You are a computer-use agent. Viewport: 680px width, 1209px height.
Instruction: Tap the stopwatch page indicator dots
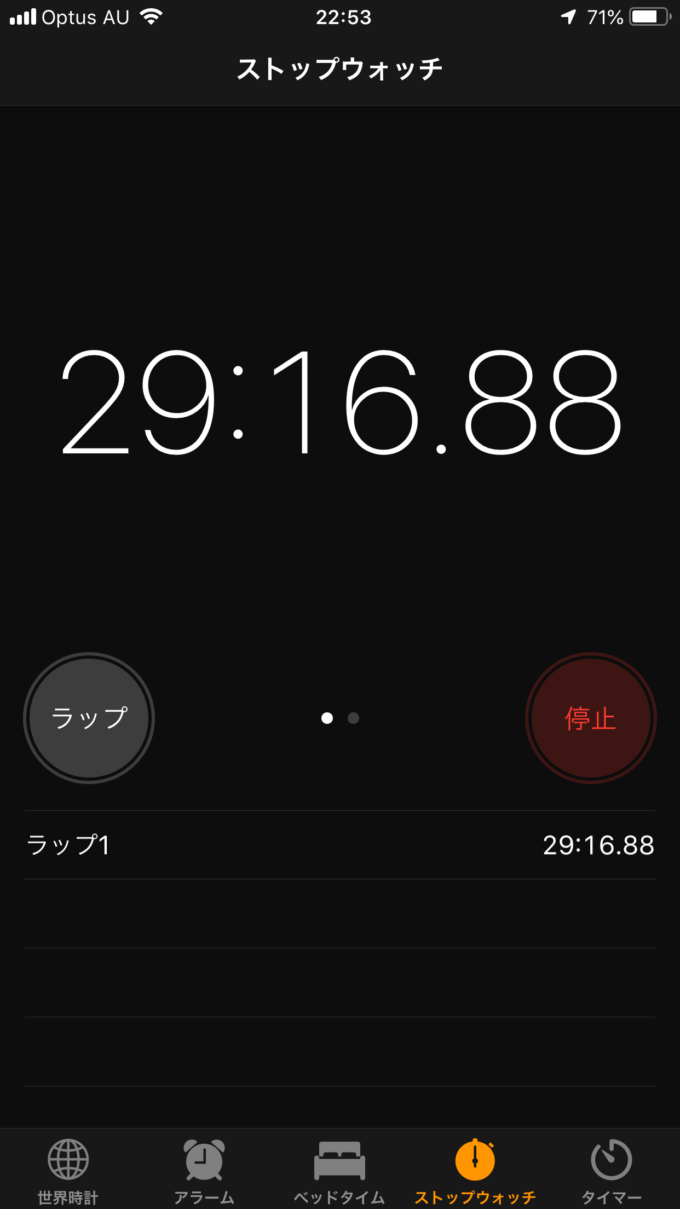point(340,718)
